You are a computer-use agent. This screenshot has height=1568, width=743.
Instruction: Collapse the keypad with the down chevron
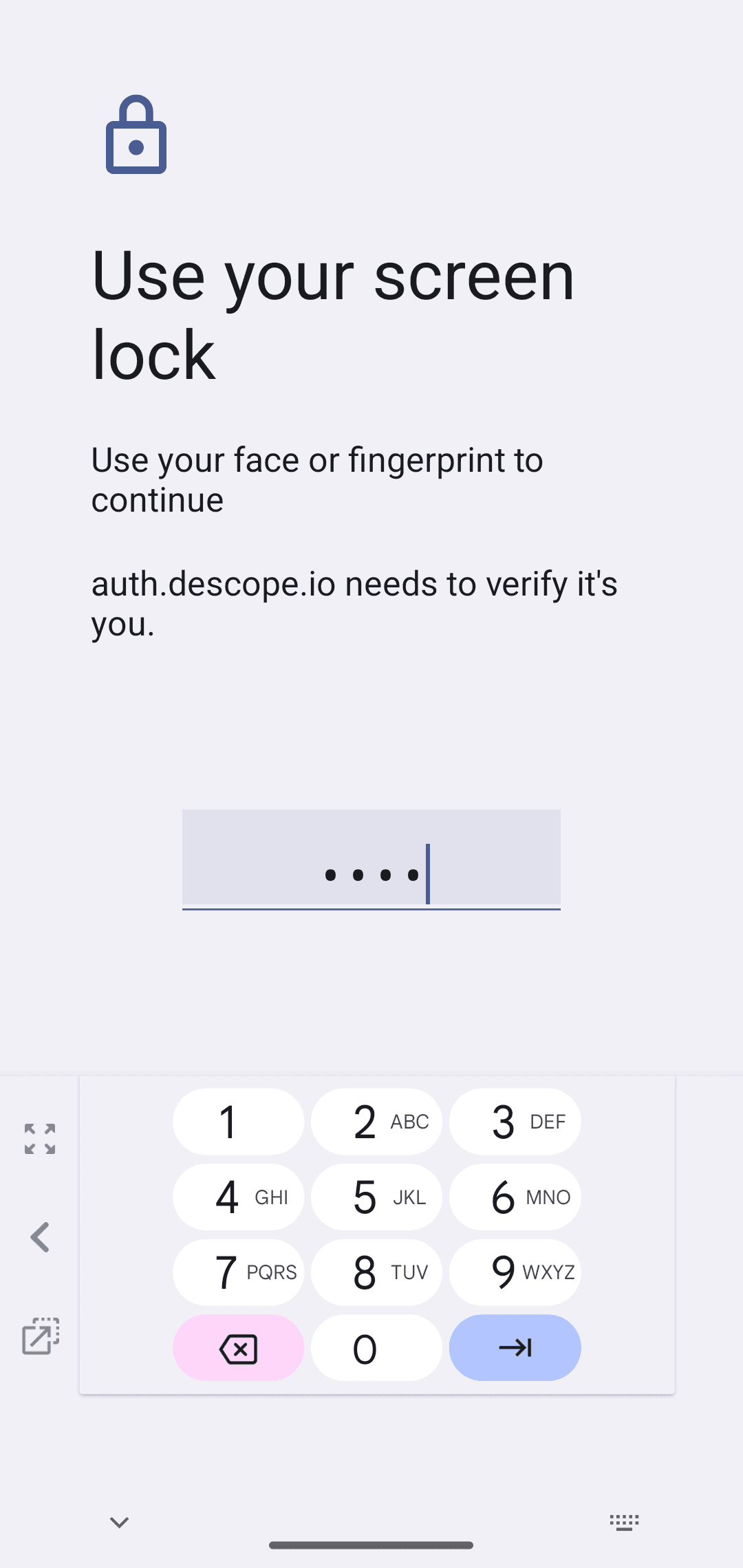(x=118, y=1521)
